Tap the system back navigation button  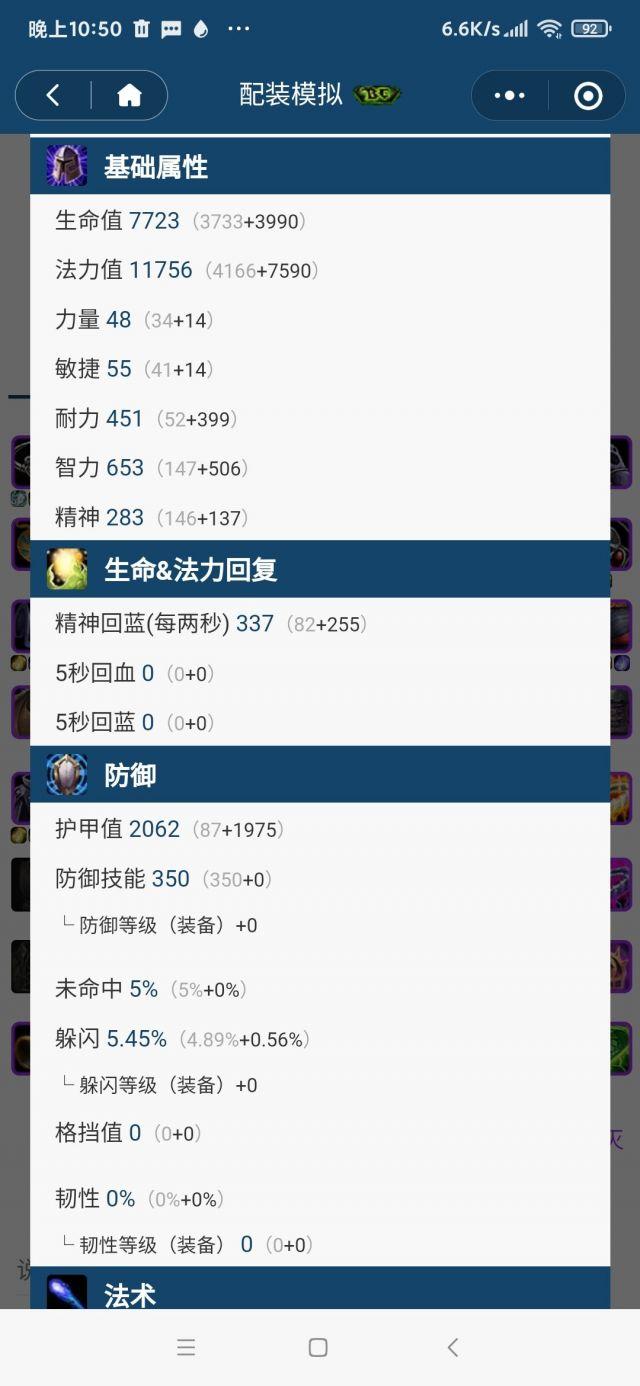[452, 1347]
